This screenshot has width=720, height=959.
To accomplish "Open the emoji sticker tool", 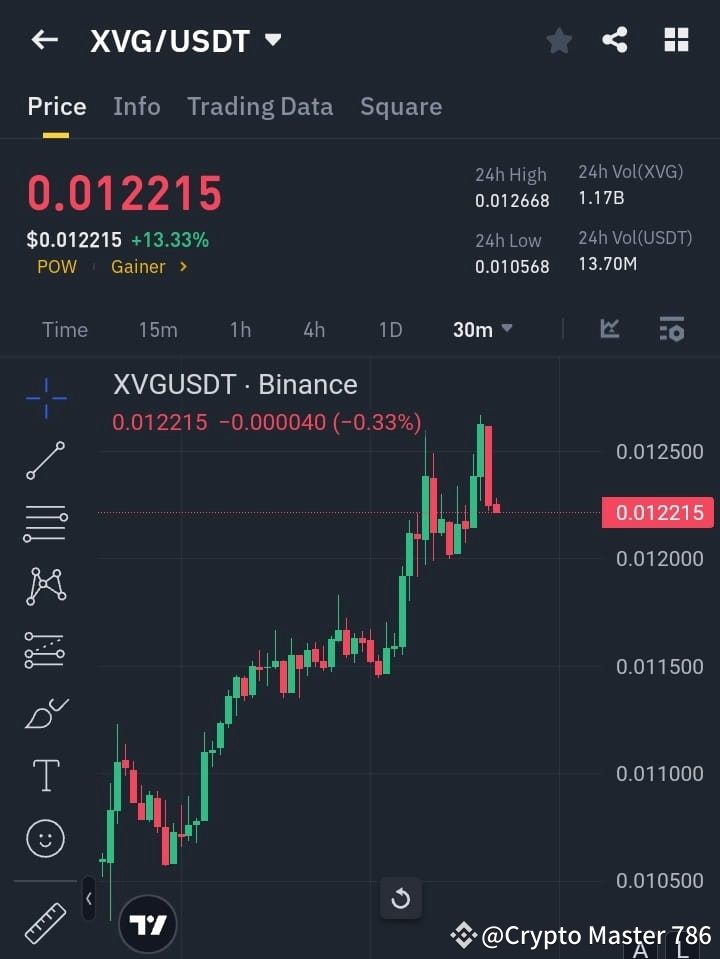I will point(44,838).
